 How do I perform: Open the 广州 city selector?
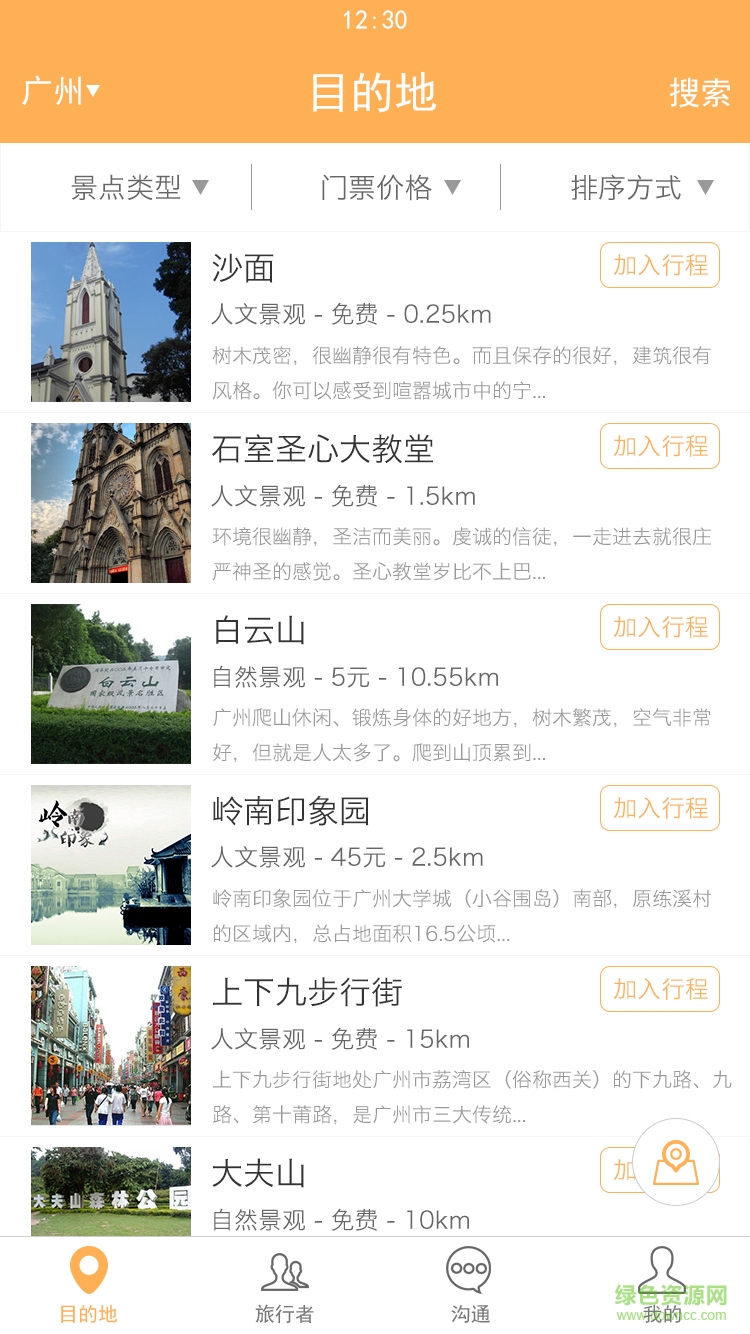pyautogui.click(x=61, y=92)
